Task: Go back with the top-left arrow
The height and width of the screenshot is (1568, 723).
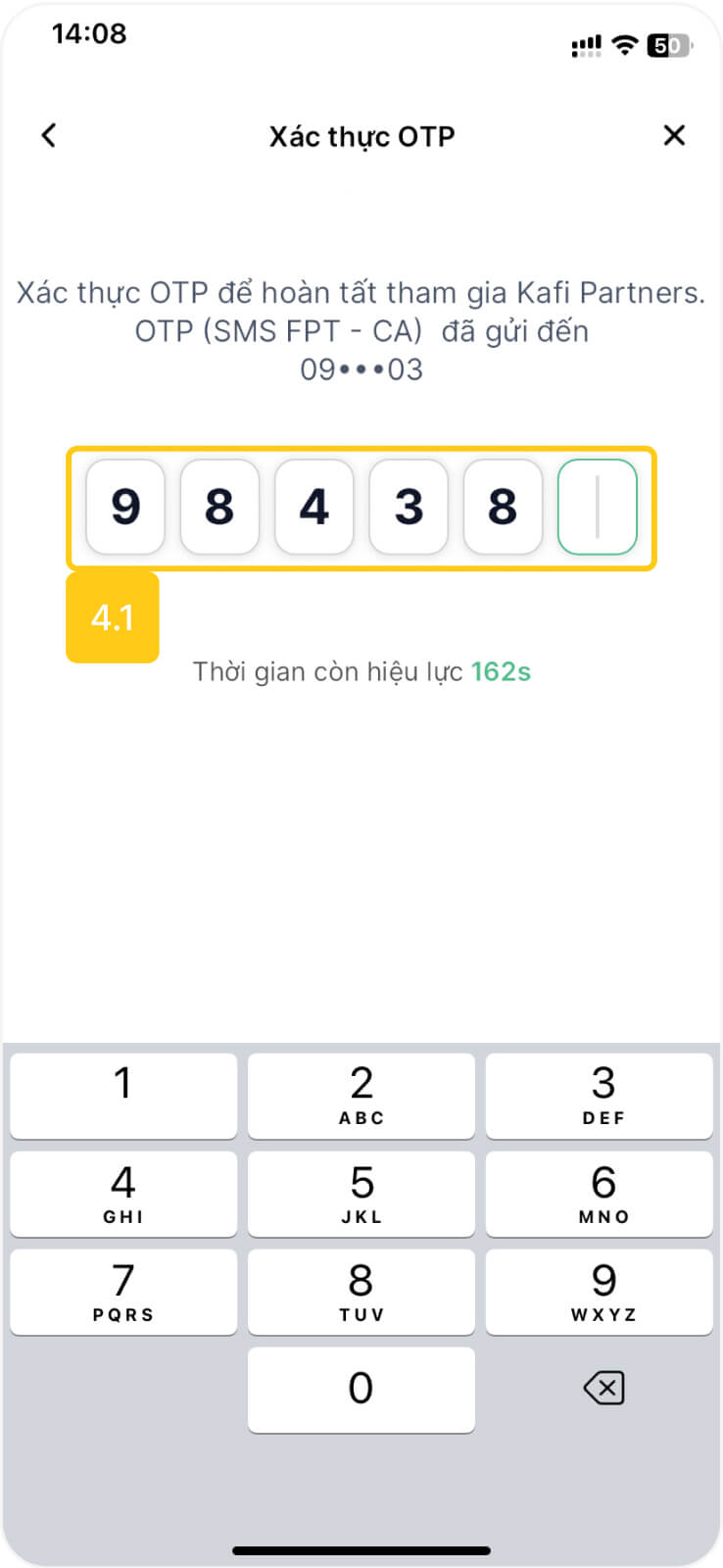Action: pyautogui.click(x=49, y=135)
